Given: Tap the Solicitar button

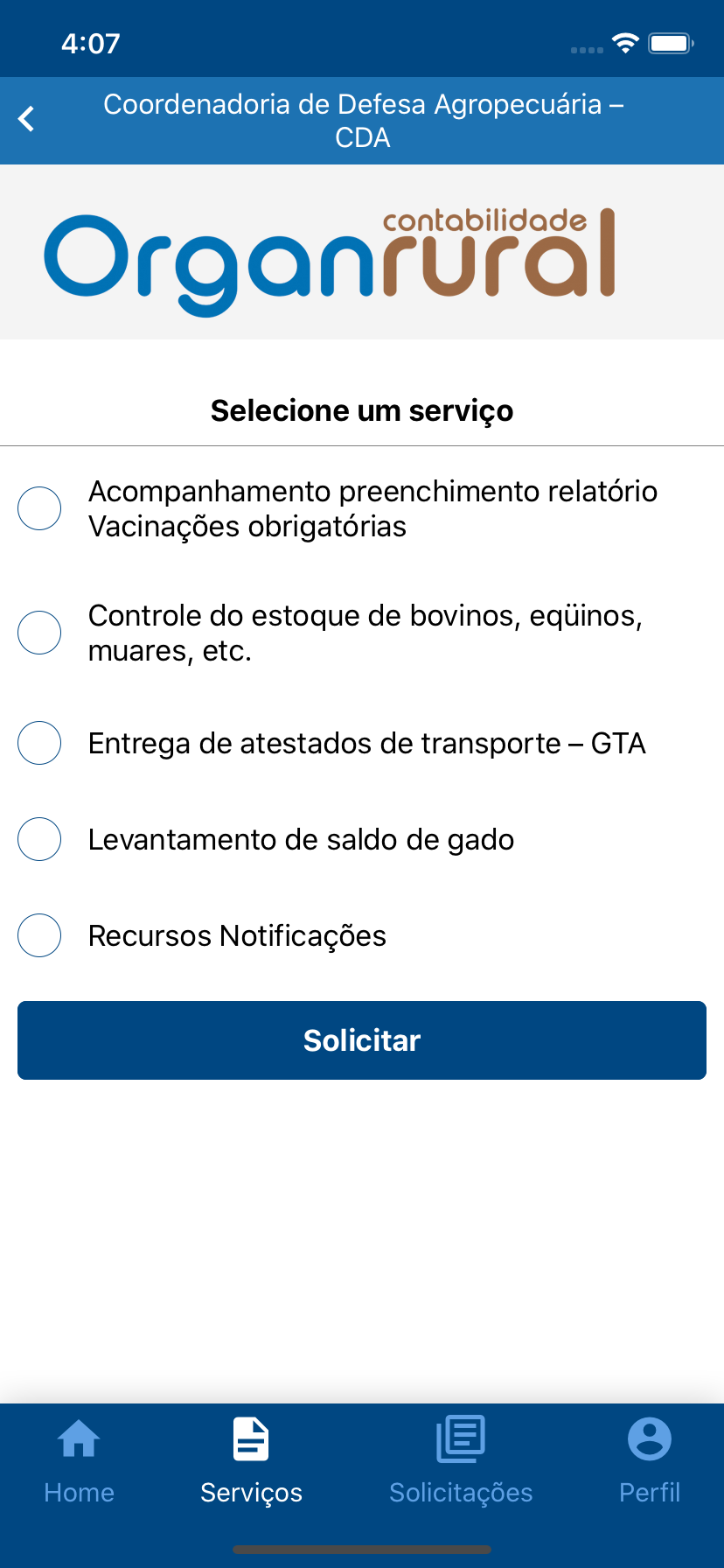Looking at the screenshot, I should tap(362, 1040).
